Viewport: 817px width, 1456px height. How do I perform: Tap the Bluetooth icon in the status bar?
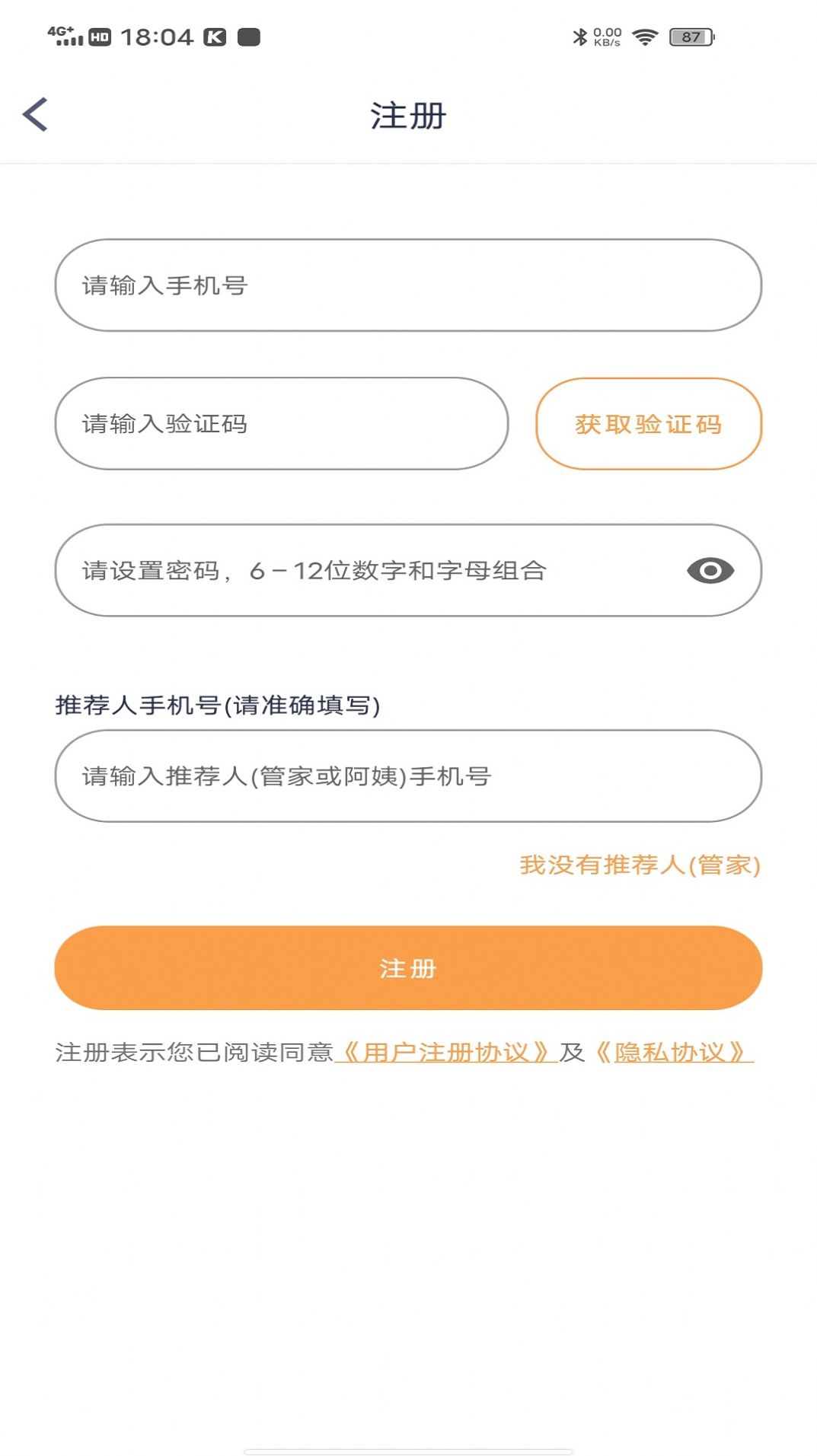(582, 33)
